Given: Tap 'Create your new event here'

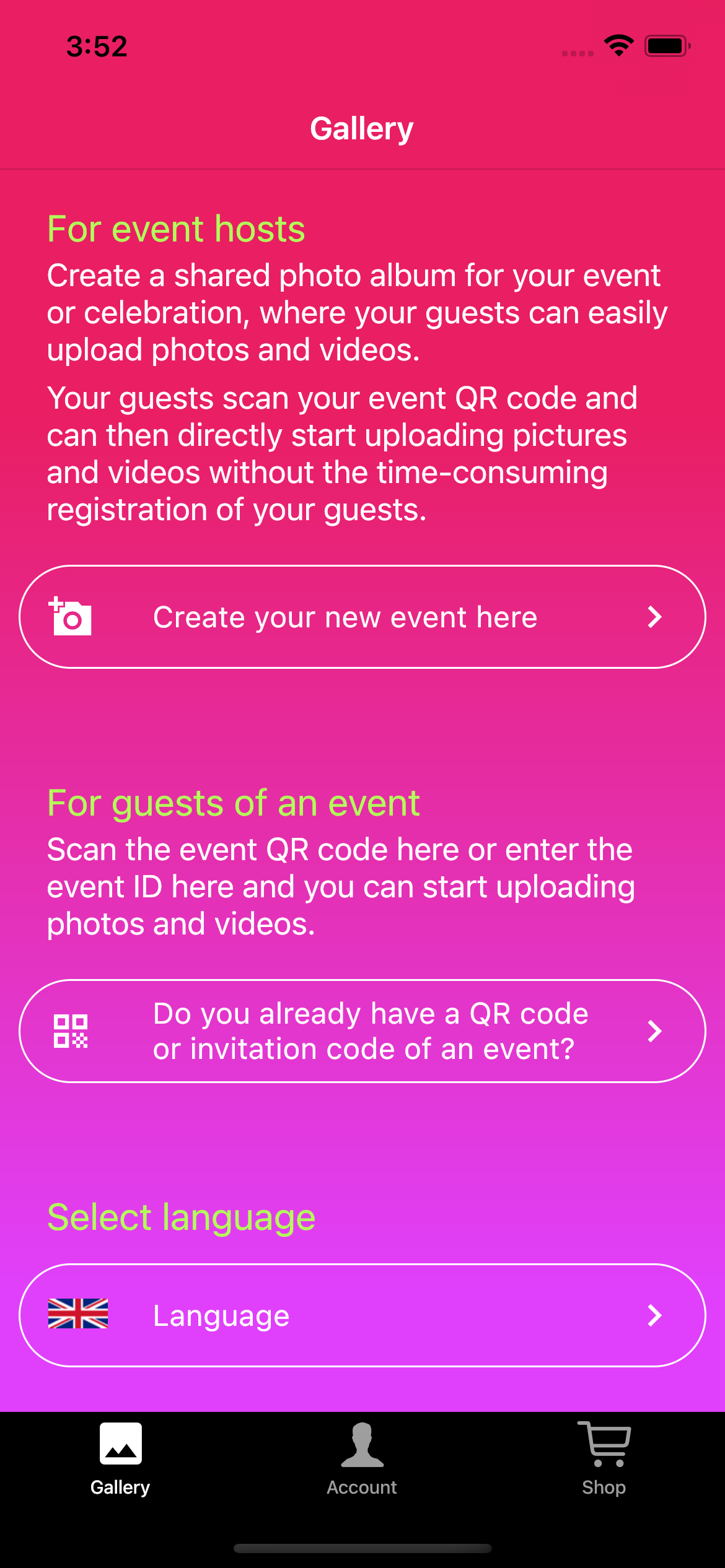Looking at the screenshot, I should pos(362,617).
